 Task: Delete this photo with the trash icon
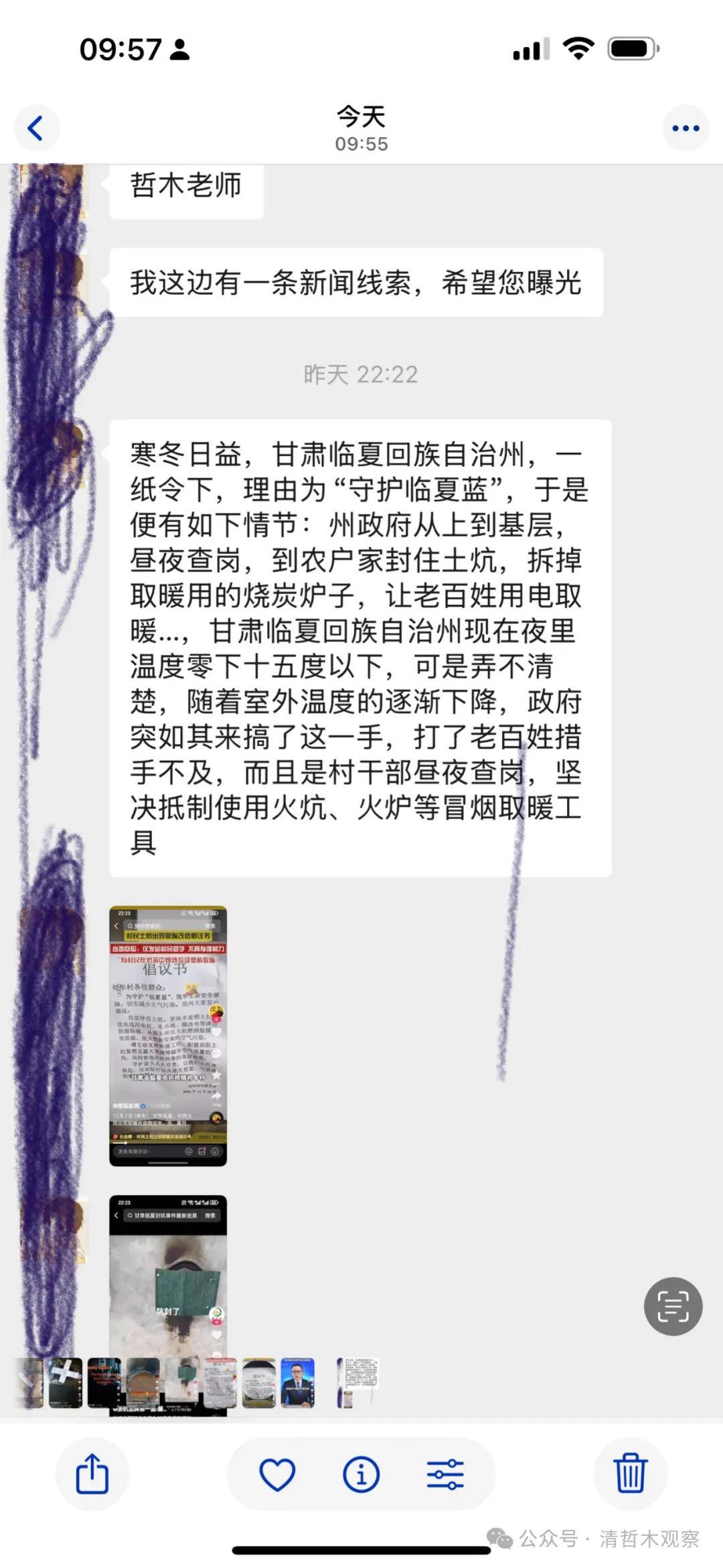(x=630, y=1474)
